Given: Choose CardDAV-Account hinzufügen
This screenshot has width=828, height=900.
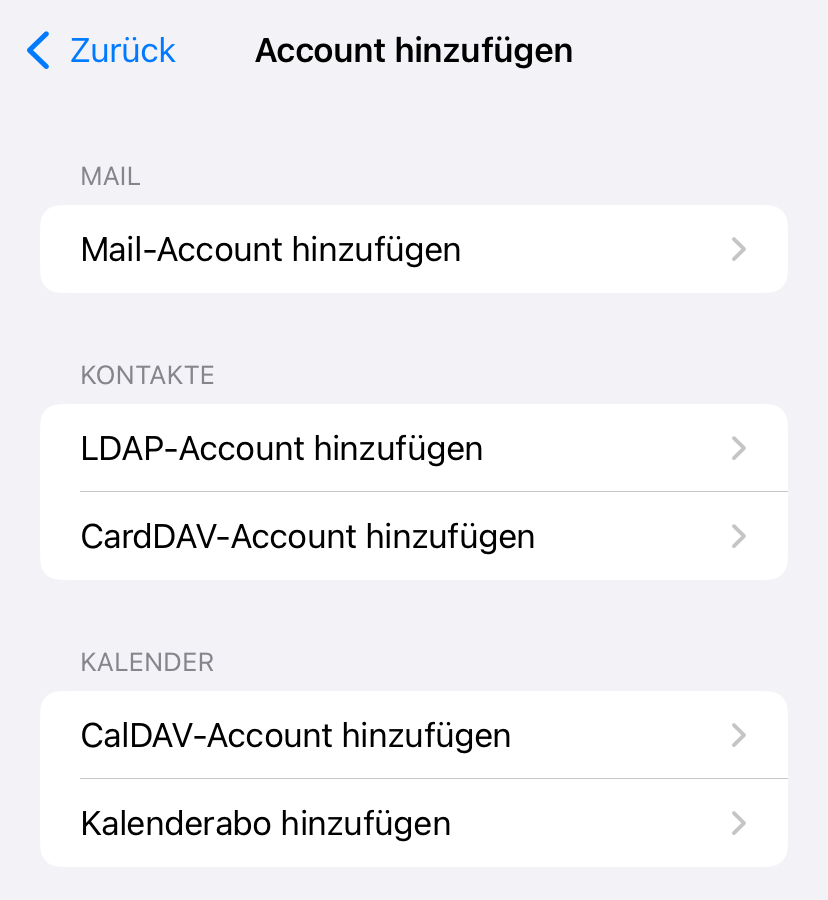Looking at the screenshot, I should tap(413, 536).
